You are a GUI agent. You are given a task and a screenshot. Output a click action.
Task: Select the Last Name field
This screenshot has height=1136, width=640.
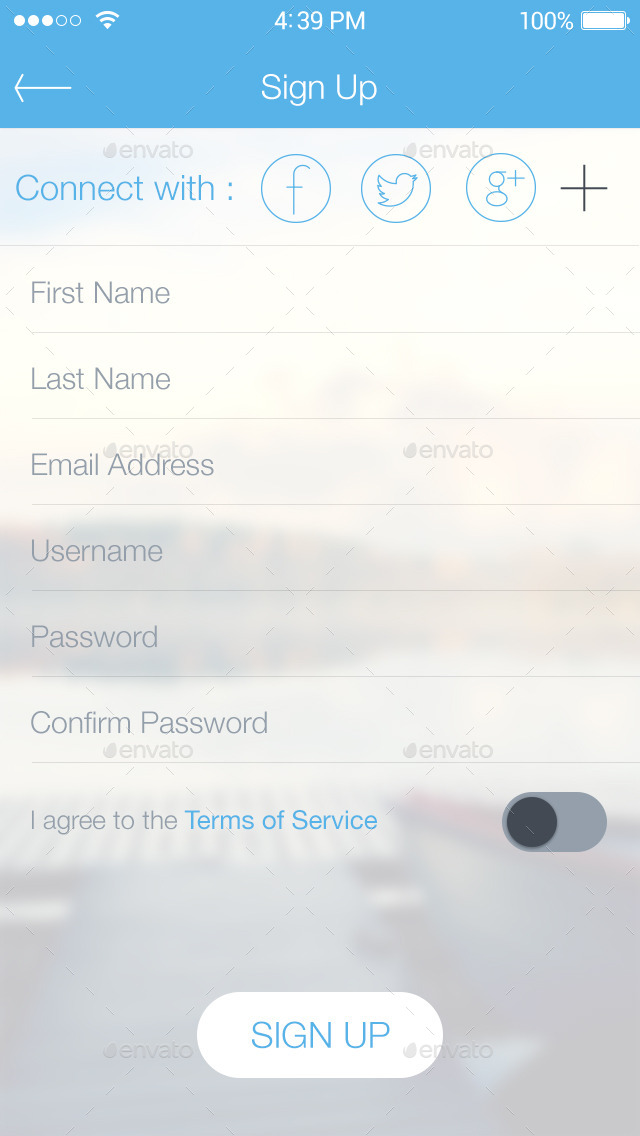click(320, 379)
